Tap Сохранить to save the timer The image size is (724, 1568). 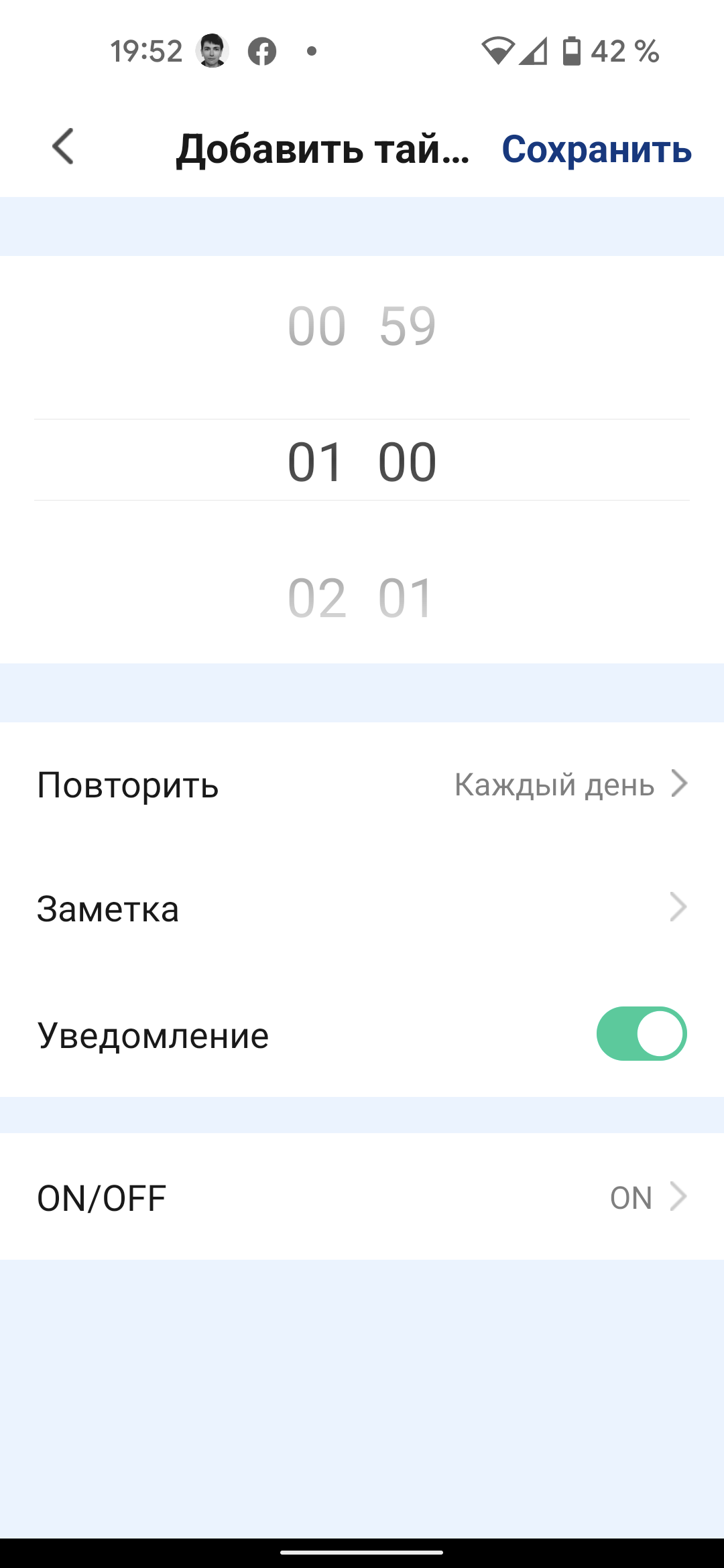(596, 149)
